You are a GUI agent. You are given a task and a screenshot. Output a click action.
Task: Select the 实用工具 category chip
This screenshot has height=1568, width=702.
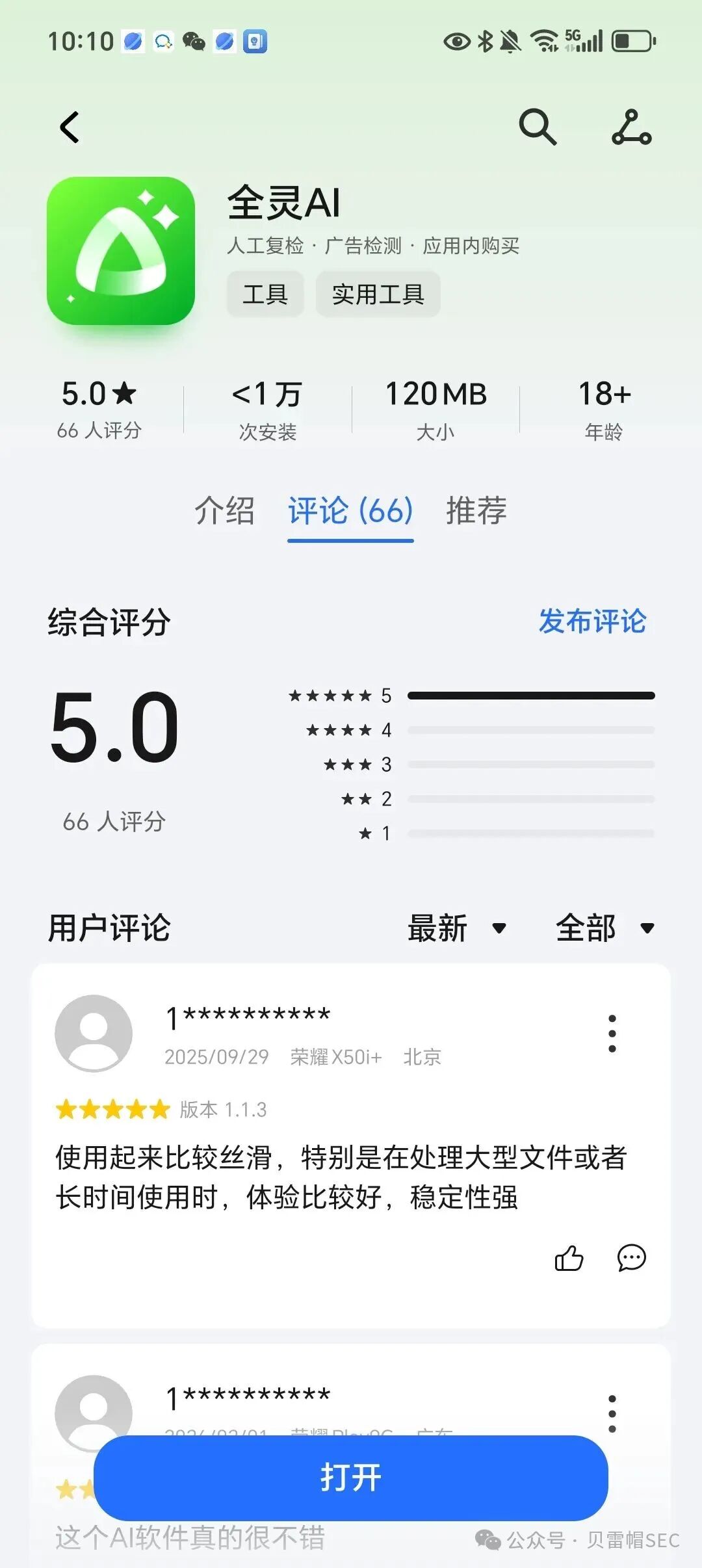[x=378, y=294]
